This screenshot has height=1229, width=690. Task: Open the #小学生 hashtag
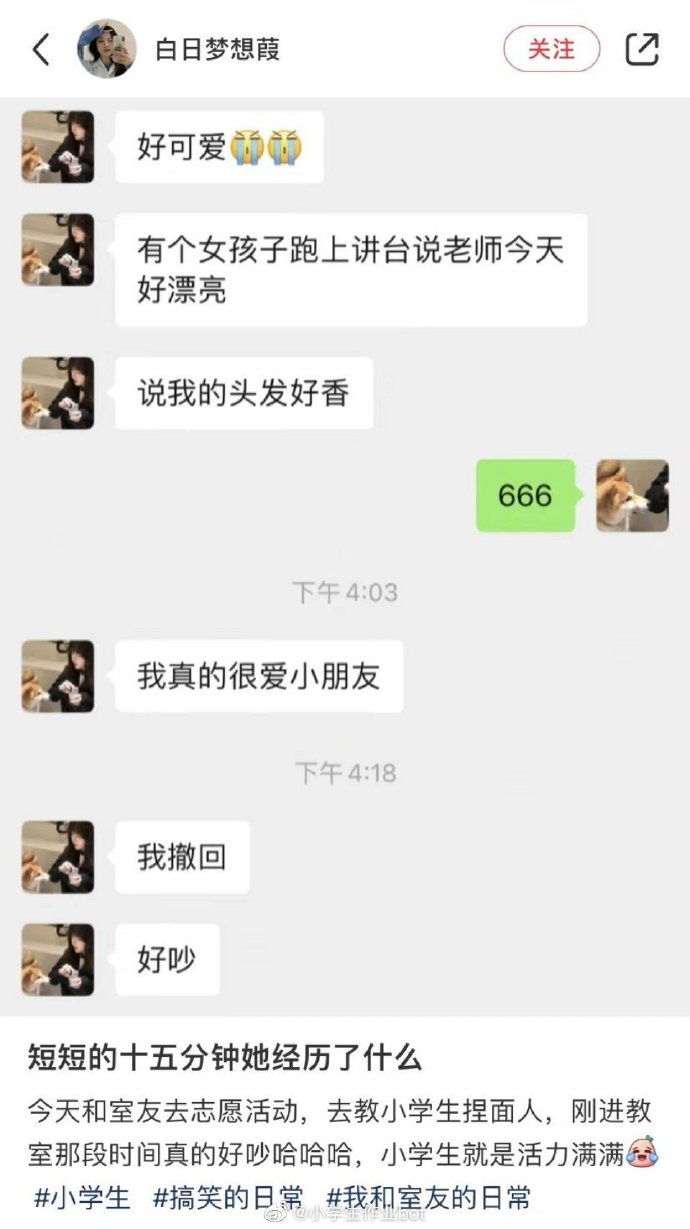(x=82, y=1196)
